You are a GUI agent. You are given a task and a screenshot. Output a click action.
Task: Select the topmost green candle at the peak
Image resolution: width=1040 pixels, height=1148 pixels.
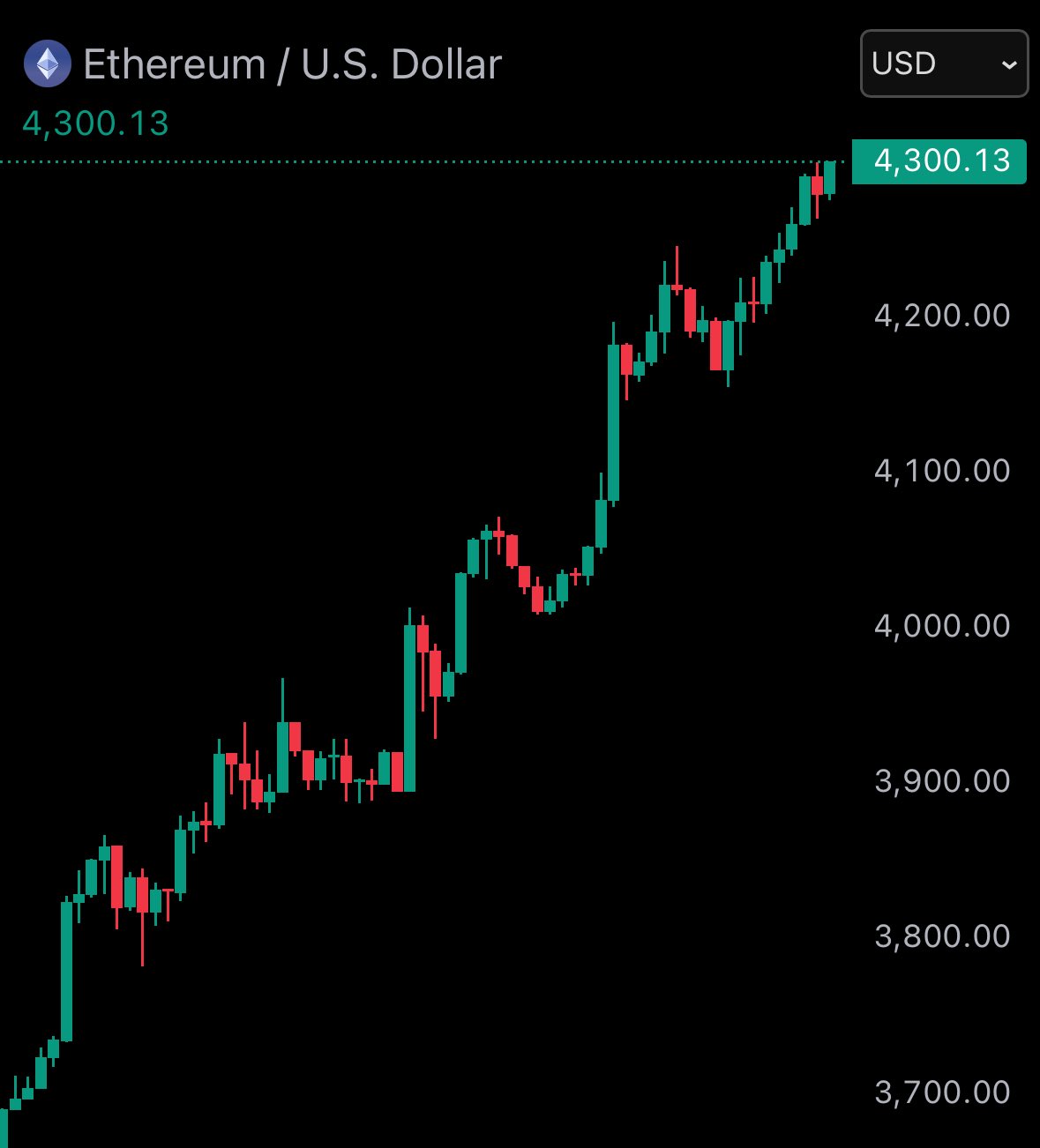tap(830, 176)
